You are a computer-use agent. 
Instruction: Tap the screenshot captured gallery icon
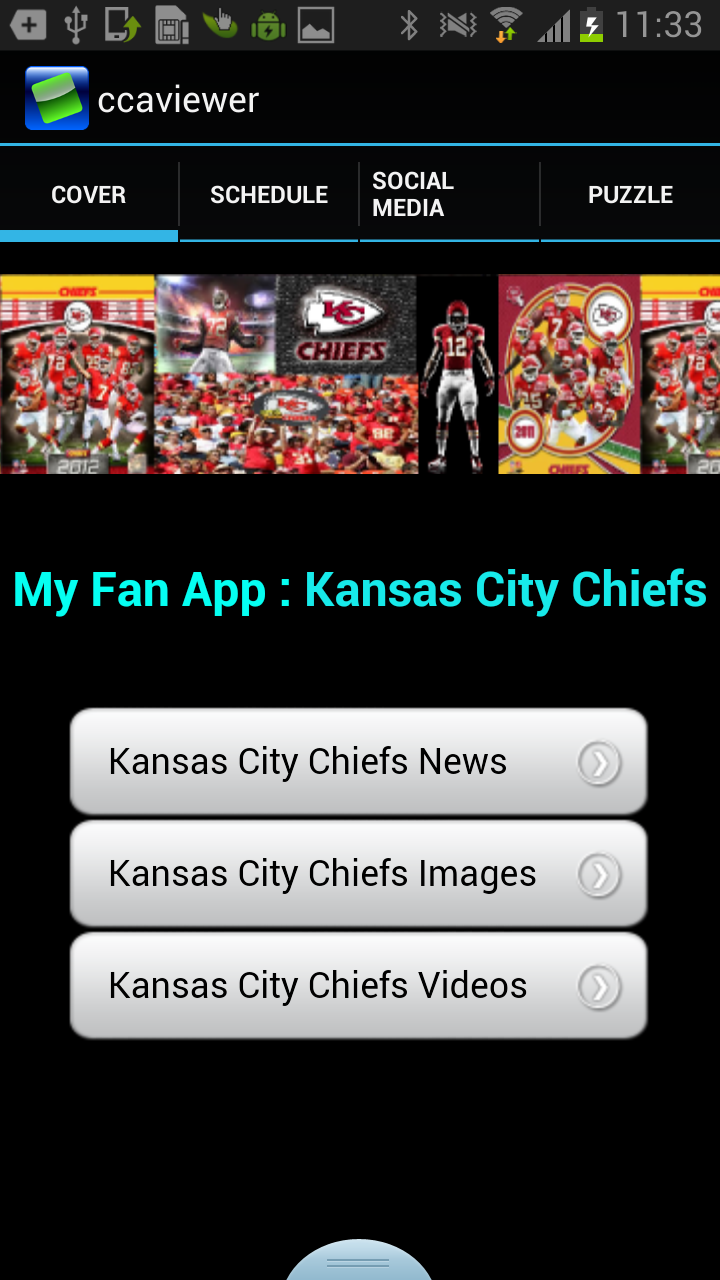click(315, 25)
